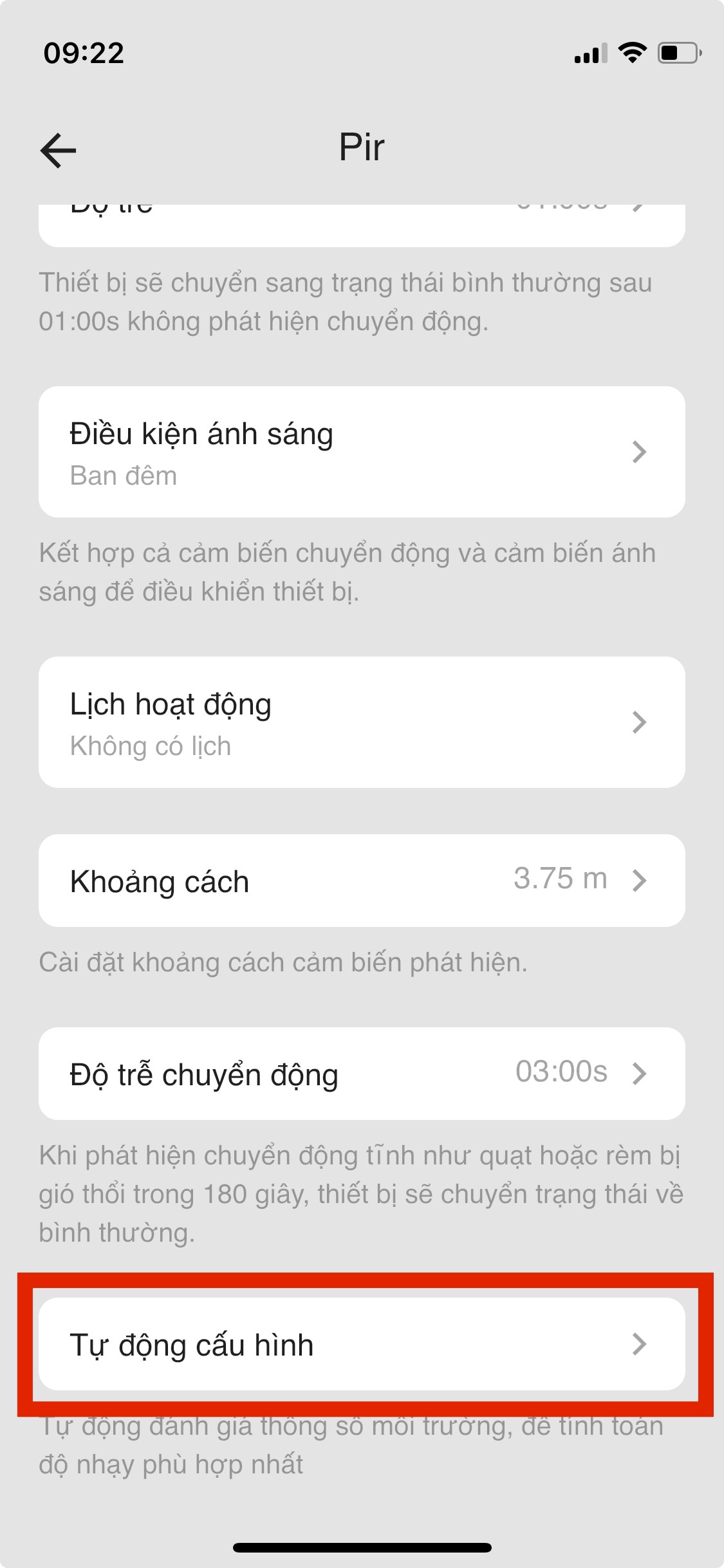Open Điều kiện ánh sáng setting
724x1568 pixels.
[362, 452]
